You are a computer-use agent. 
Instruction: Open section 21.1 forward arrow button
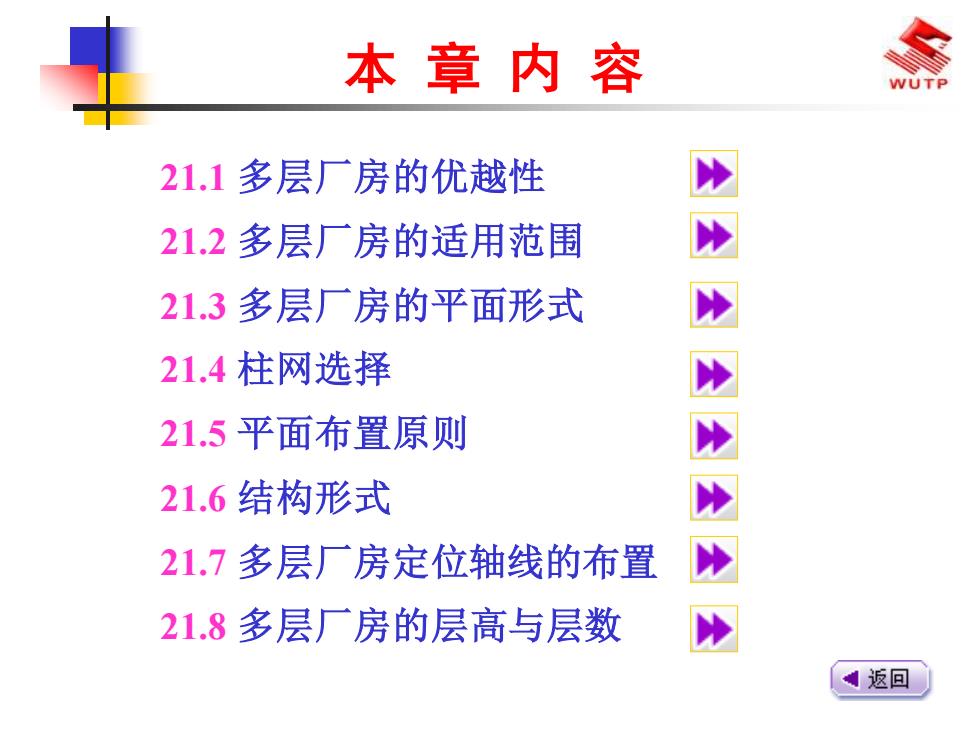tap(713, 174)
